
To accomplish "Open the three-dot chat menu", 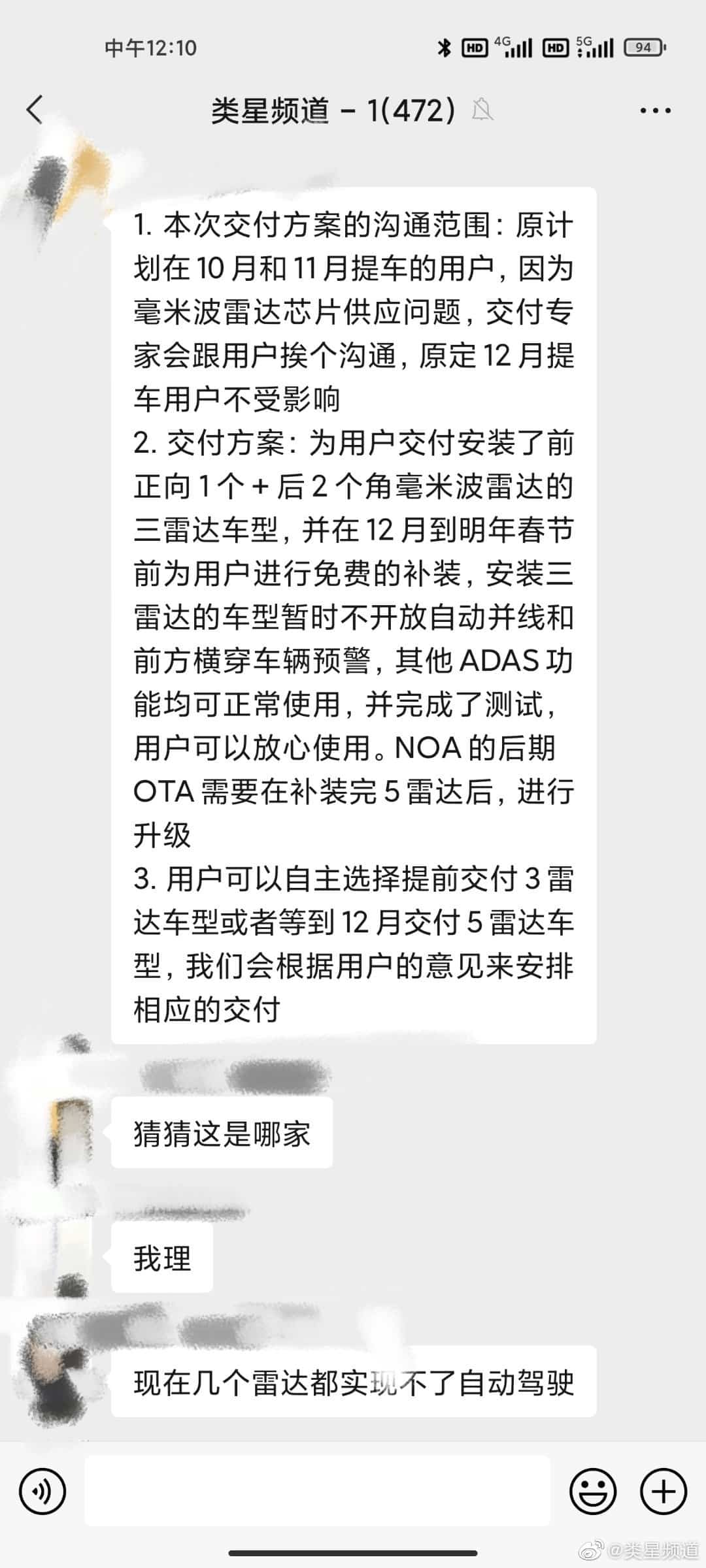I will point(655,110).
